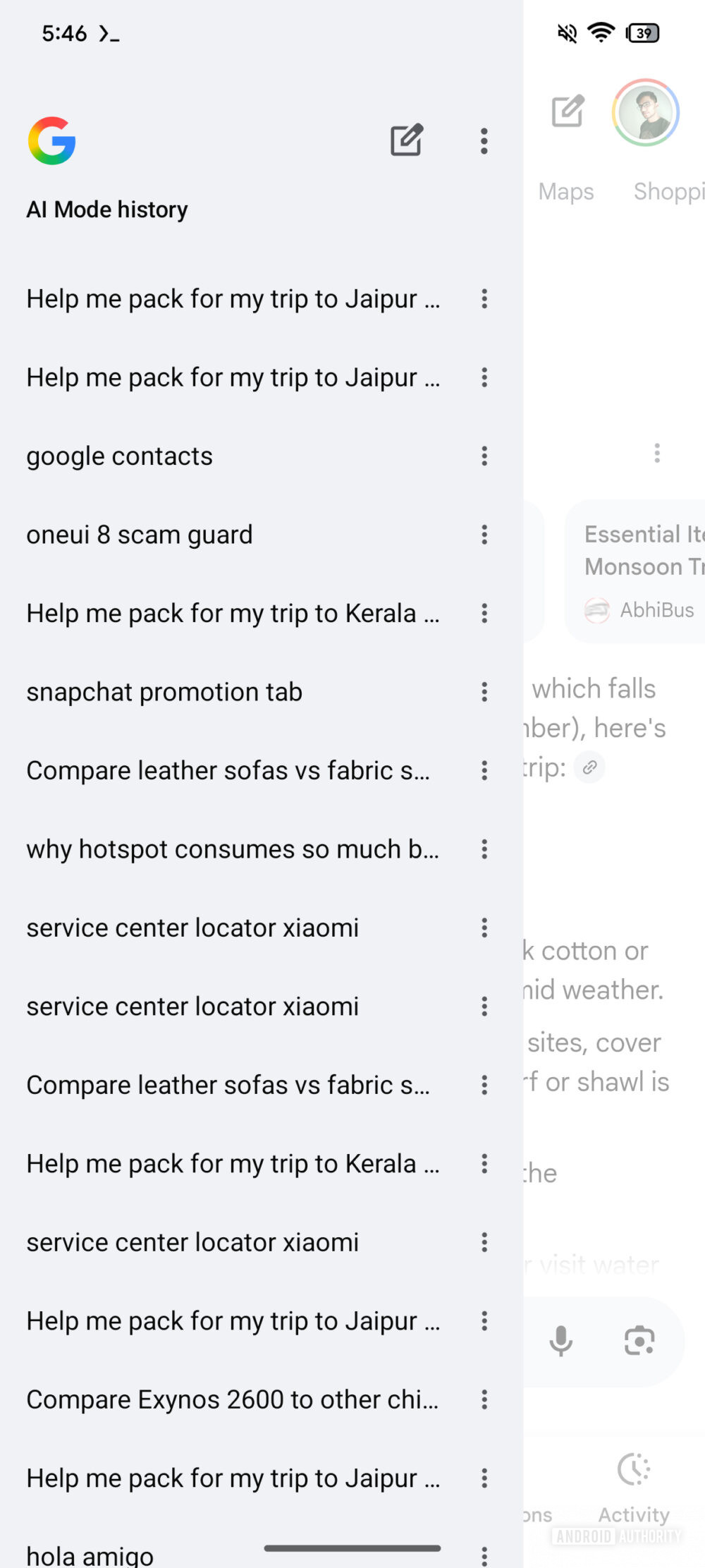The width and height of the screenshot is (705, 1568).
Task: Open options for 'service center locator xiaomi'
Action: [x=484, y=928]
